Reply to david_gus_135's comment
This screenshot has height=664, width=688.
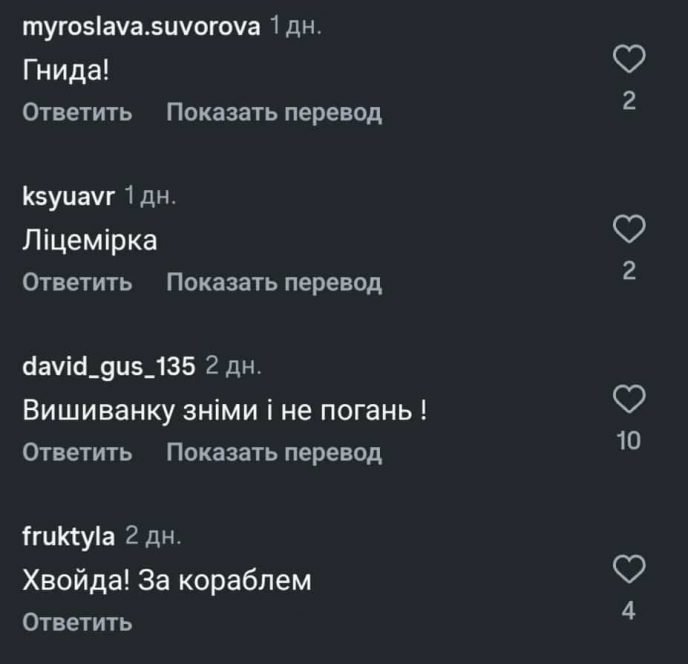point(77,453)
